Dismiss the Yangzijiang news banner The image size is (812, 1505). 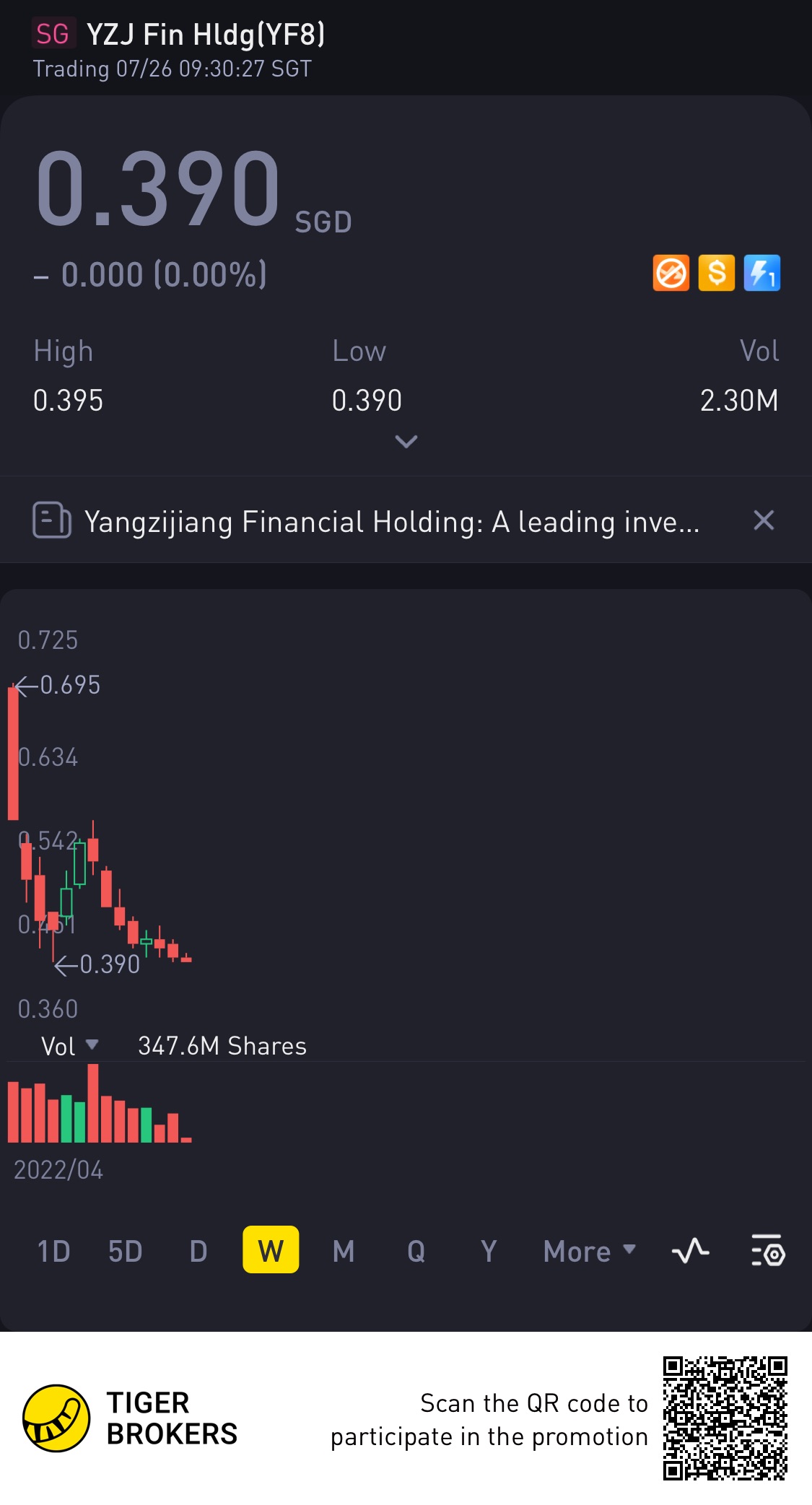pyautogui.click(x=764, y=520)
